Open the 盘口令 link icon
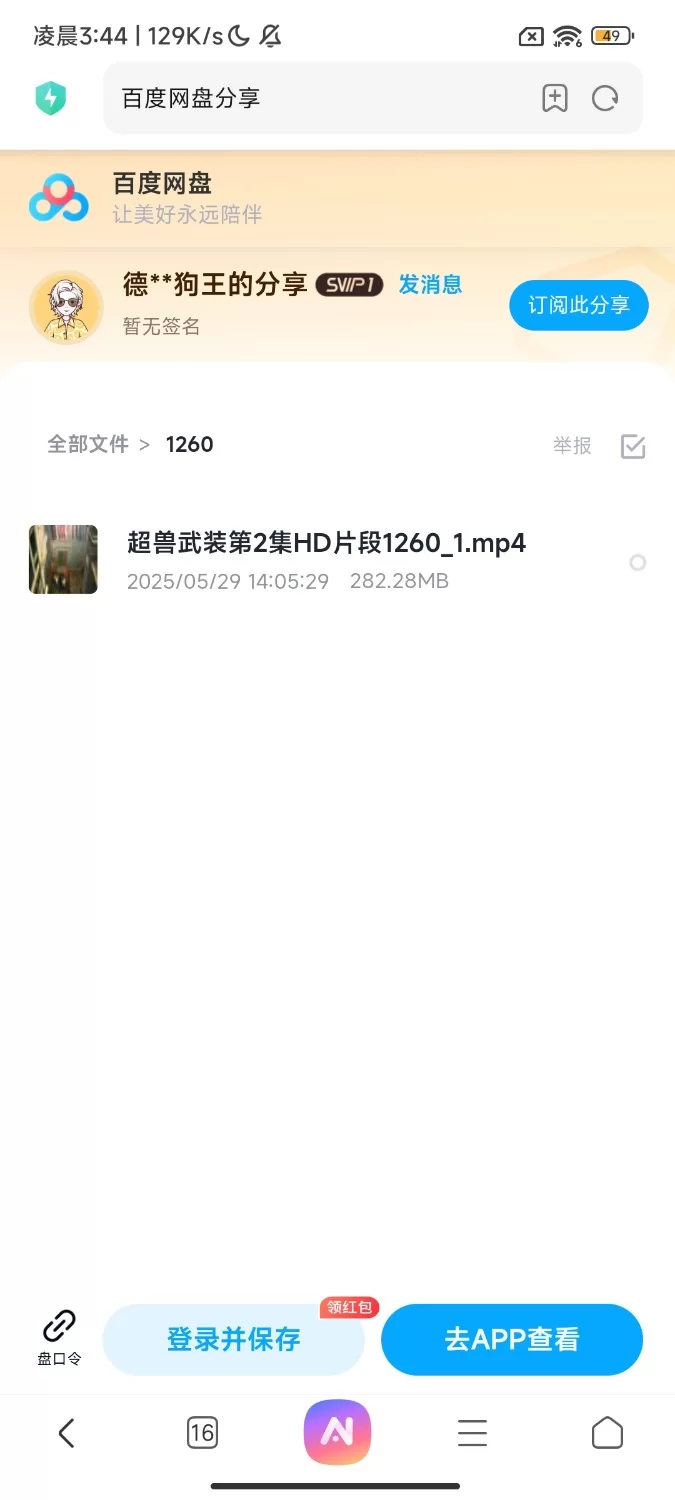The image size is (675, 1500). [x=59, y=1336]
